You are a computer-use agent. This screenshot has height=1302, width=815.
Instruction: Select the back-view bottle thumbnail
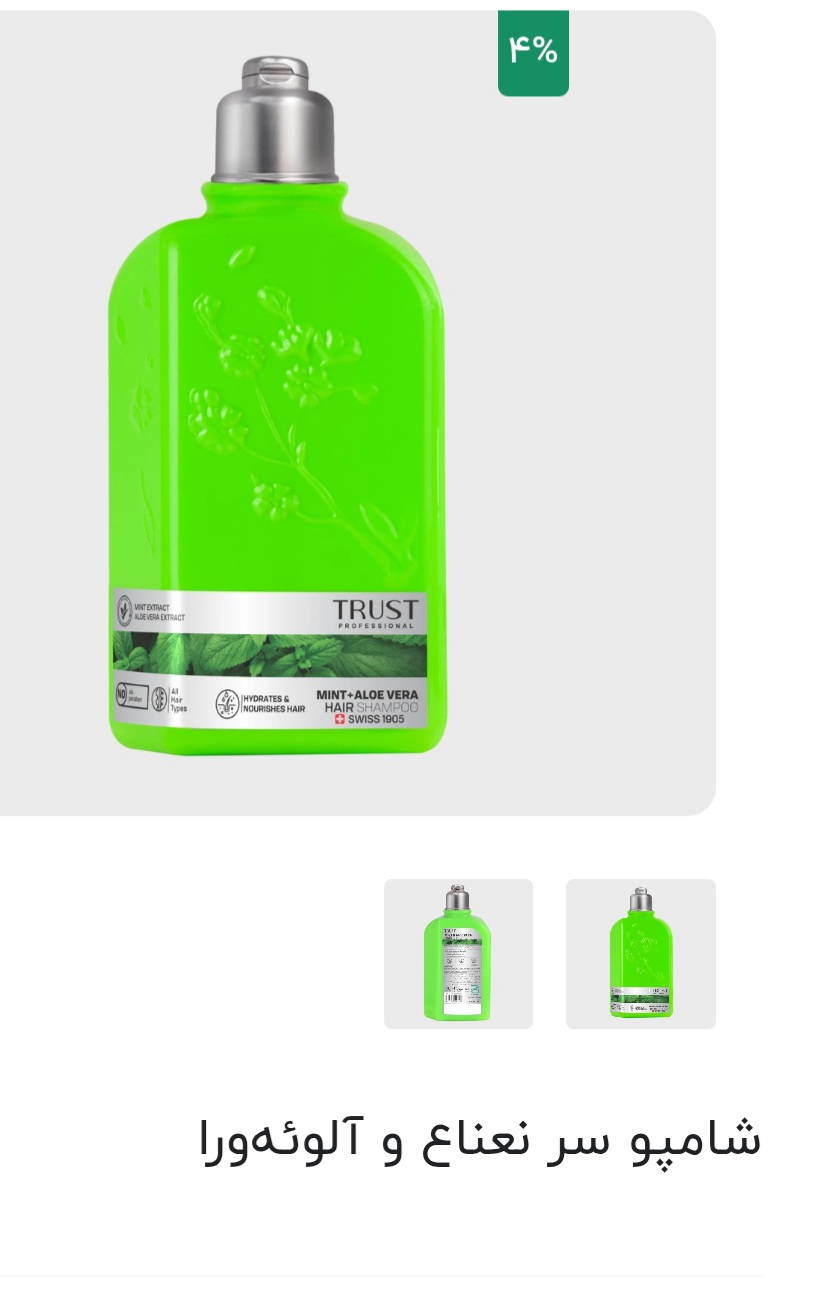point(458,953)
